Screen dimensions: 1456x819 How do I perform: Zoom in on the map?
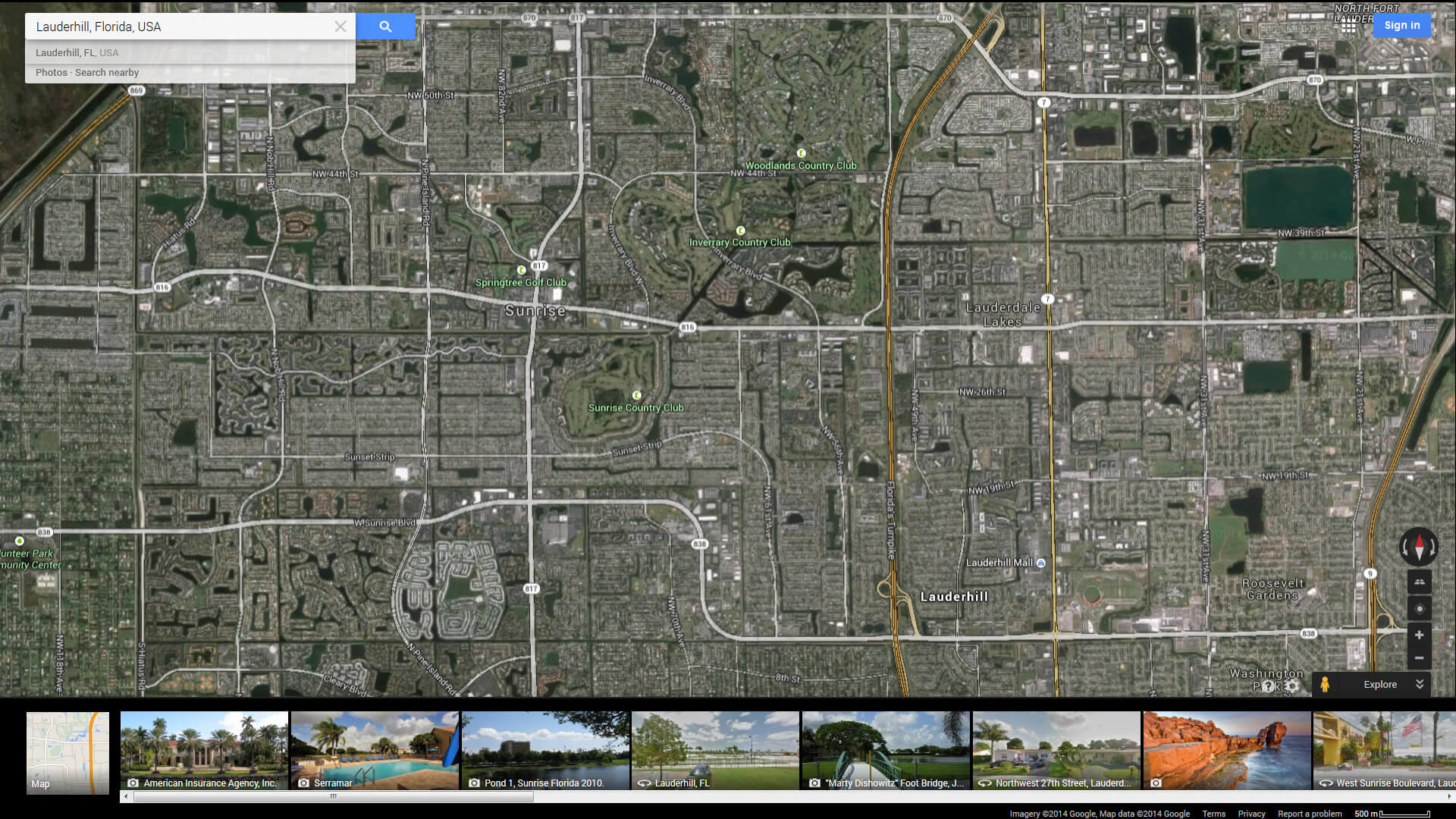[x=1419, y=635]
